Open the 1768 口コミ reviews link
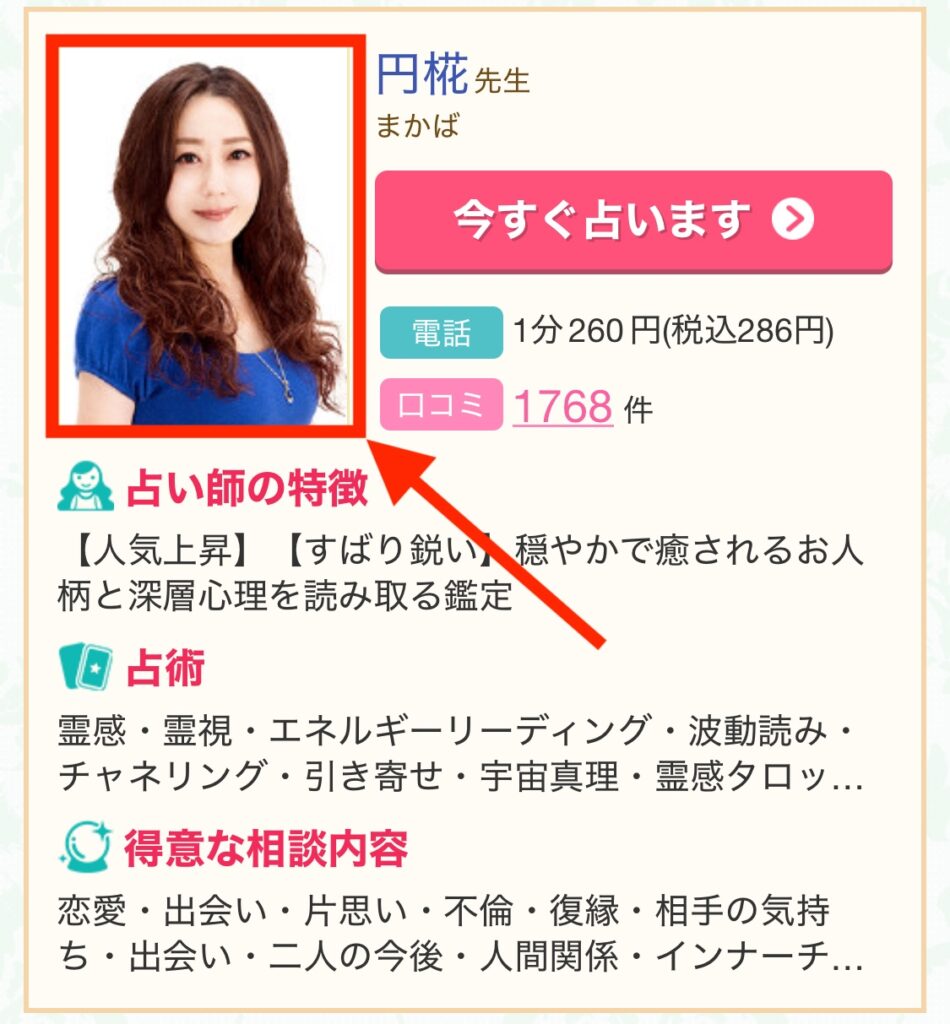This screenshot has width=950, height=1024. (562, 408)
